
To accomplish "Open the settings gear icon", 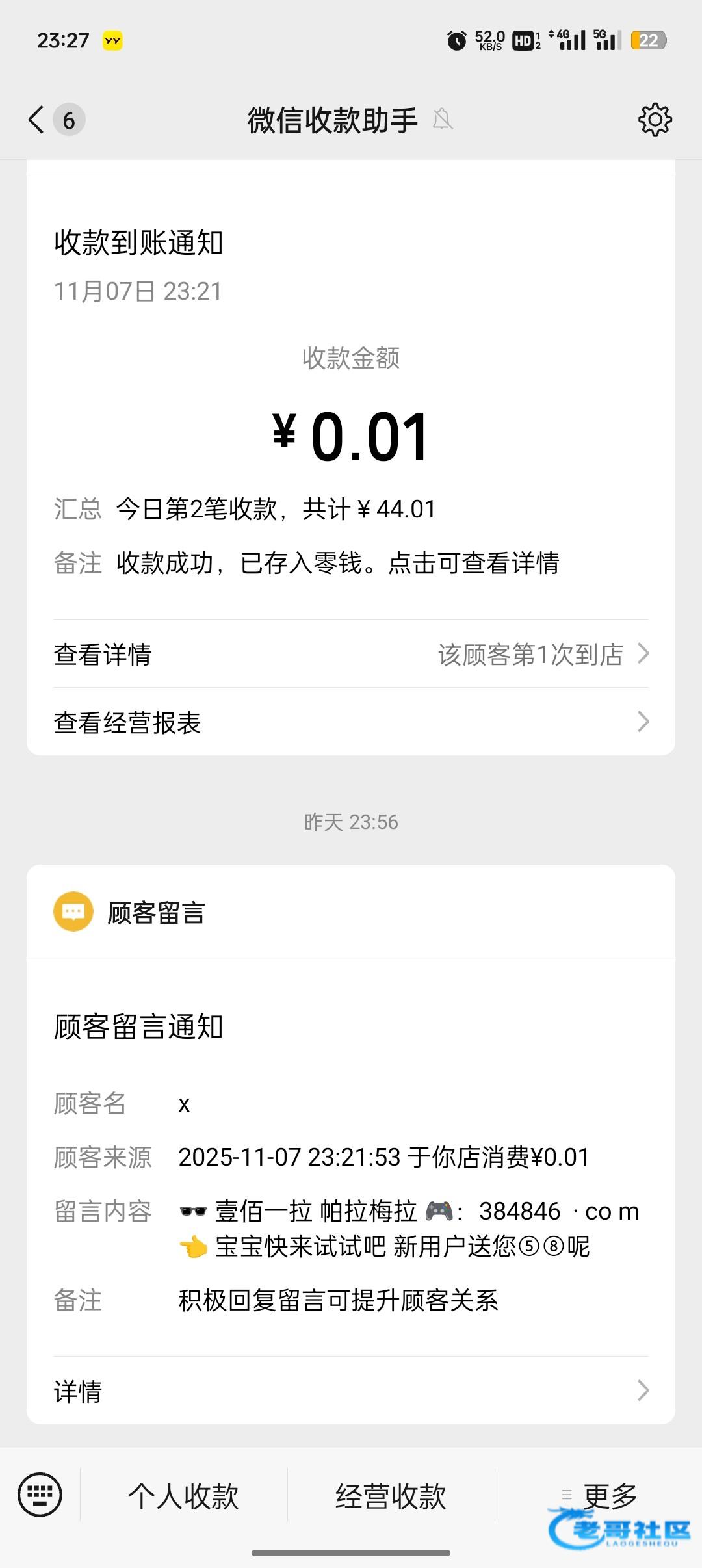I will click(655, 120).
